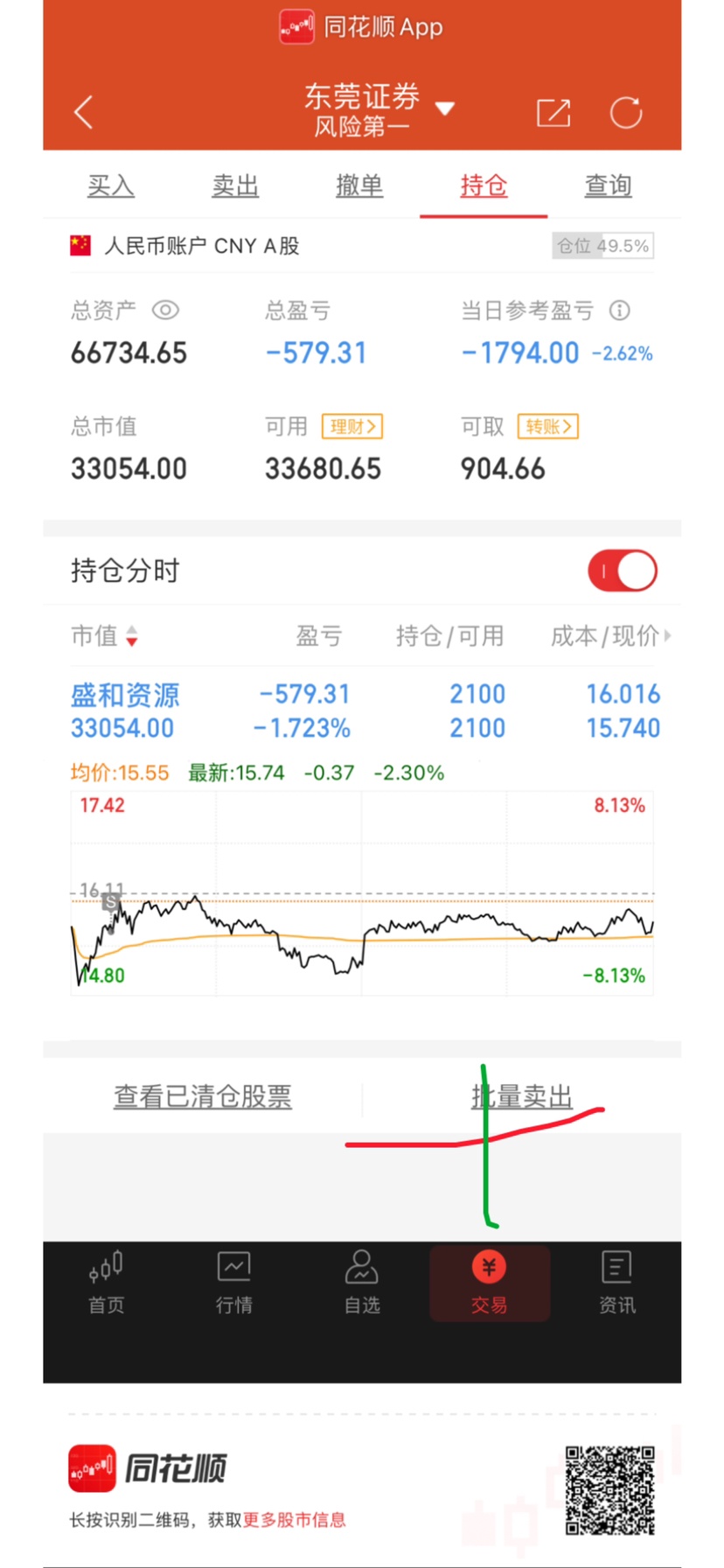The width and height of the screenshot is (724, 1568).
Task: Go to the 首页 bottom tab
Action: [107, 1283]
